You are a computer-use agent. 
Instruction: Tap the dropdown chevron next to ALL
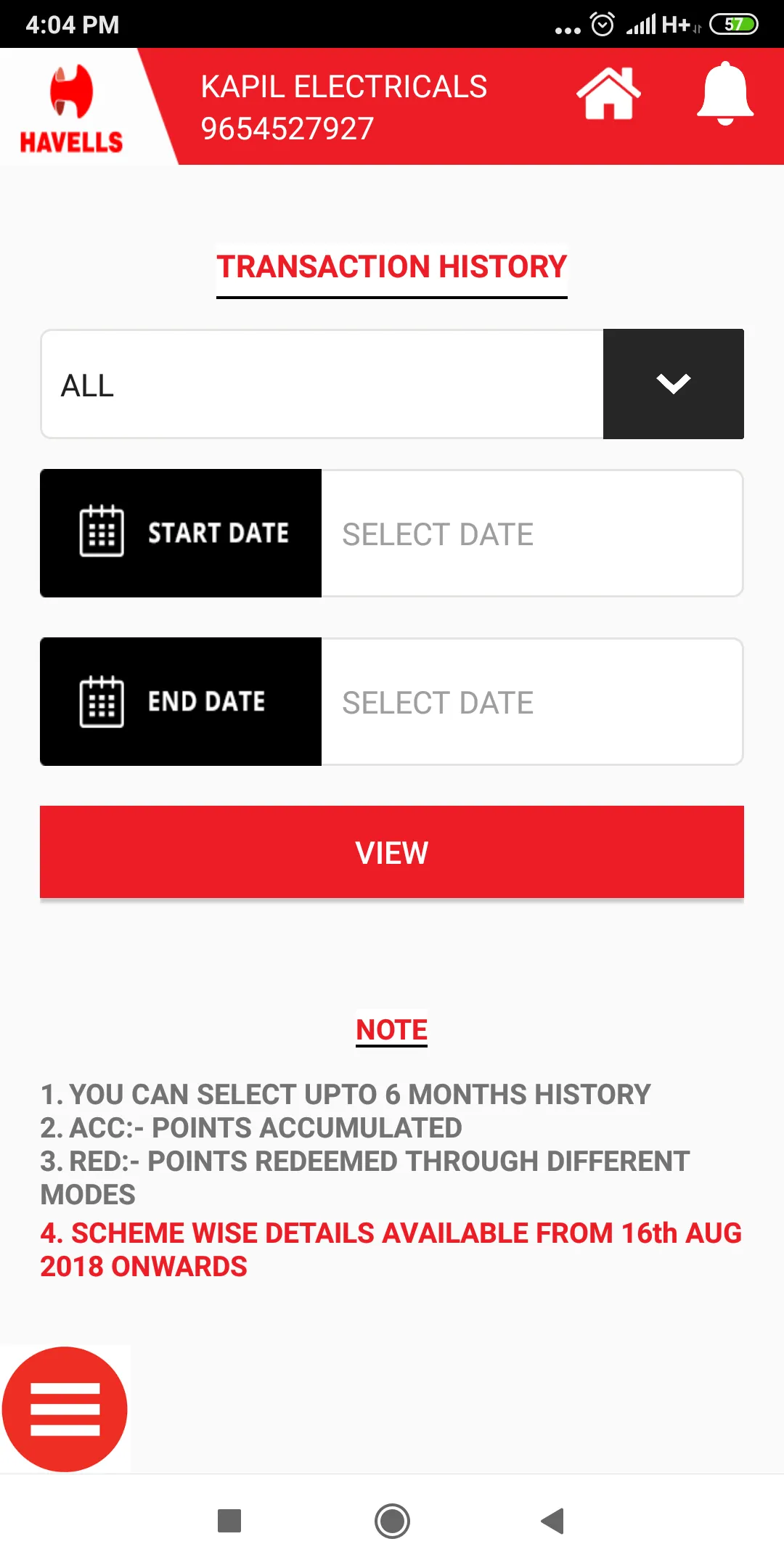[673, 384]
